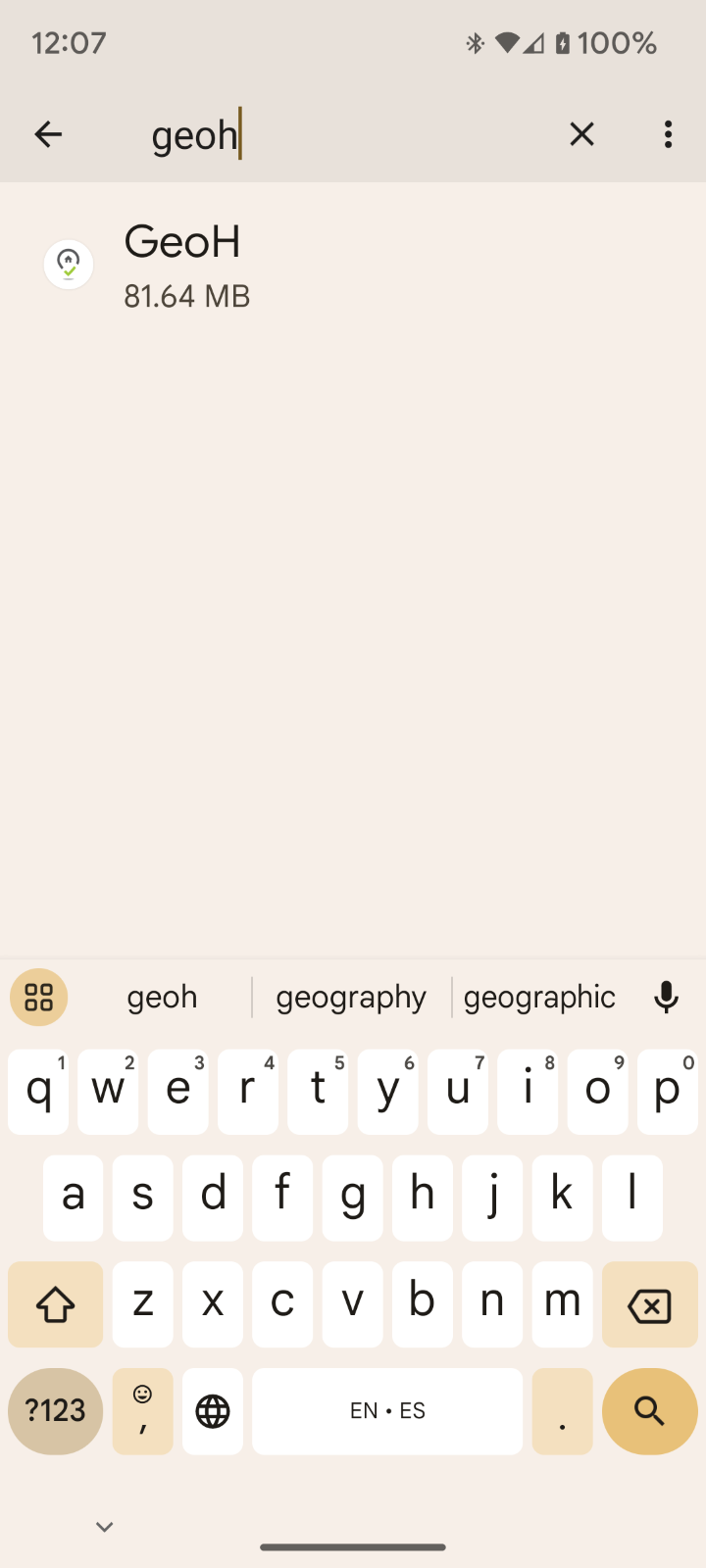Image resolution: width=706 pixels, height=1568 pixels.
Task: Clear the search with the X button
Action: [x=581, y=134]
